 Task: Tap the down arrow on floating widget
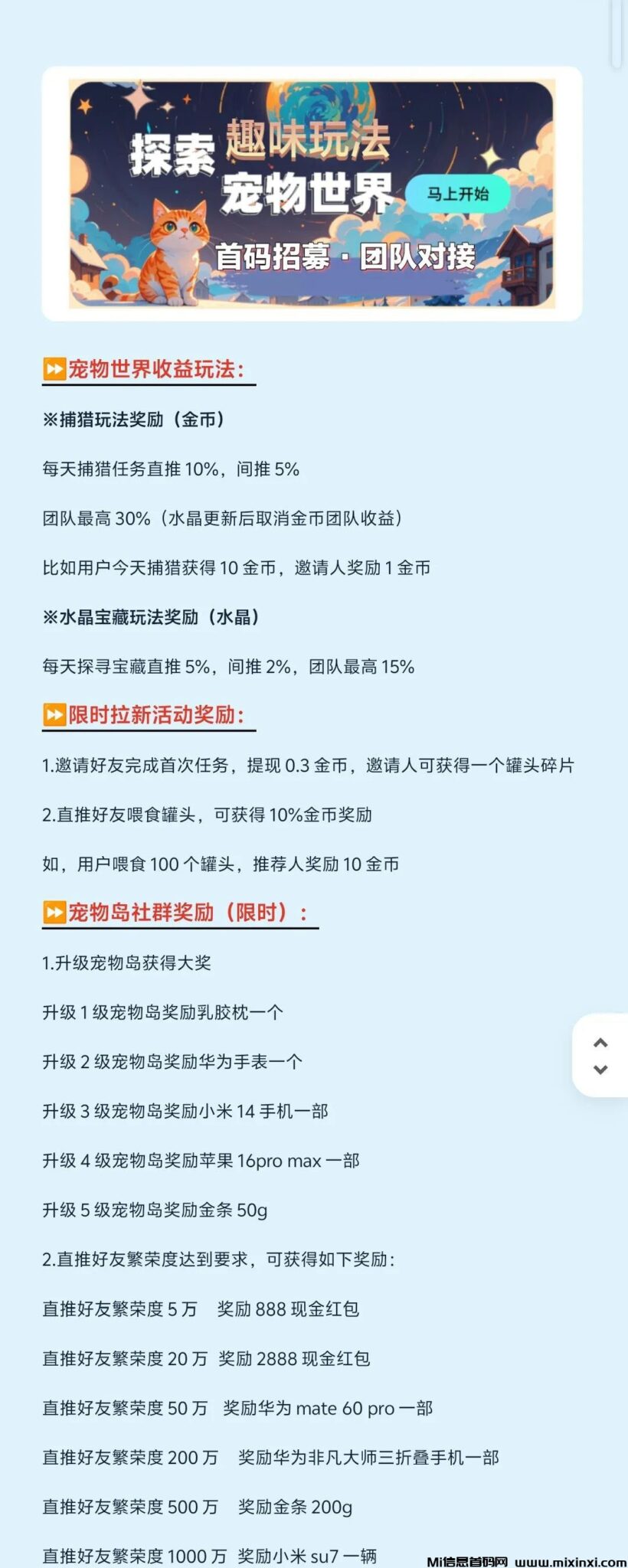coord(600,1070)
